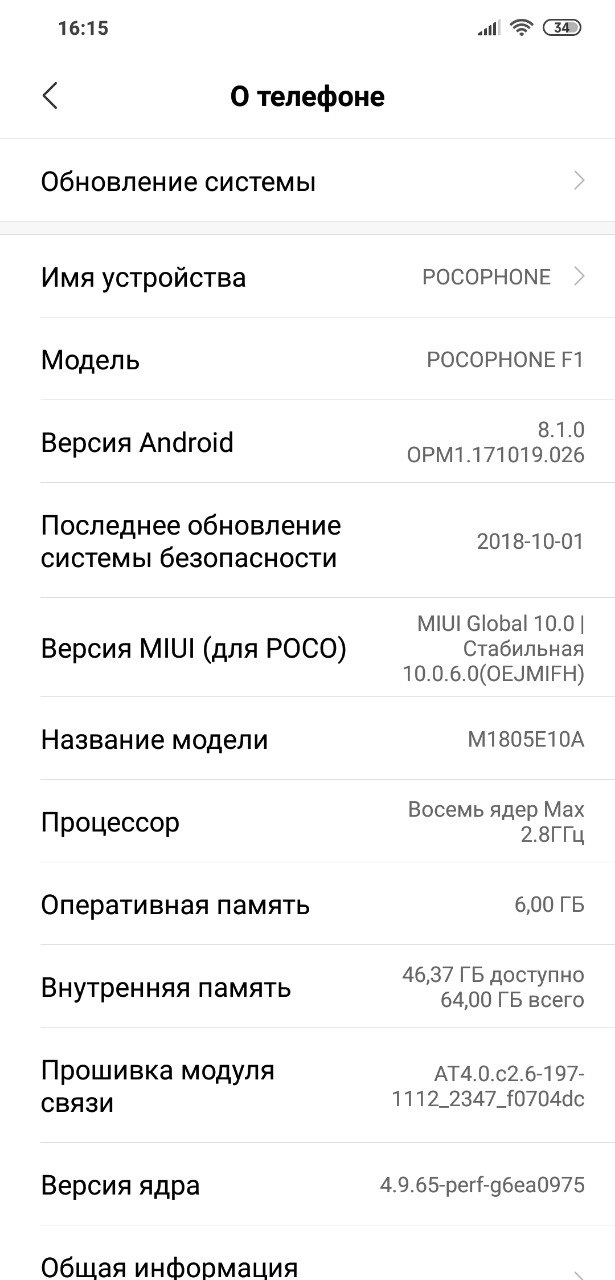Go back from the О телефоне screen
The height and width of the screenshot is (1280, 615).
(50, 96)
